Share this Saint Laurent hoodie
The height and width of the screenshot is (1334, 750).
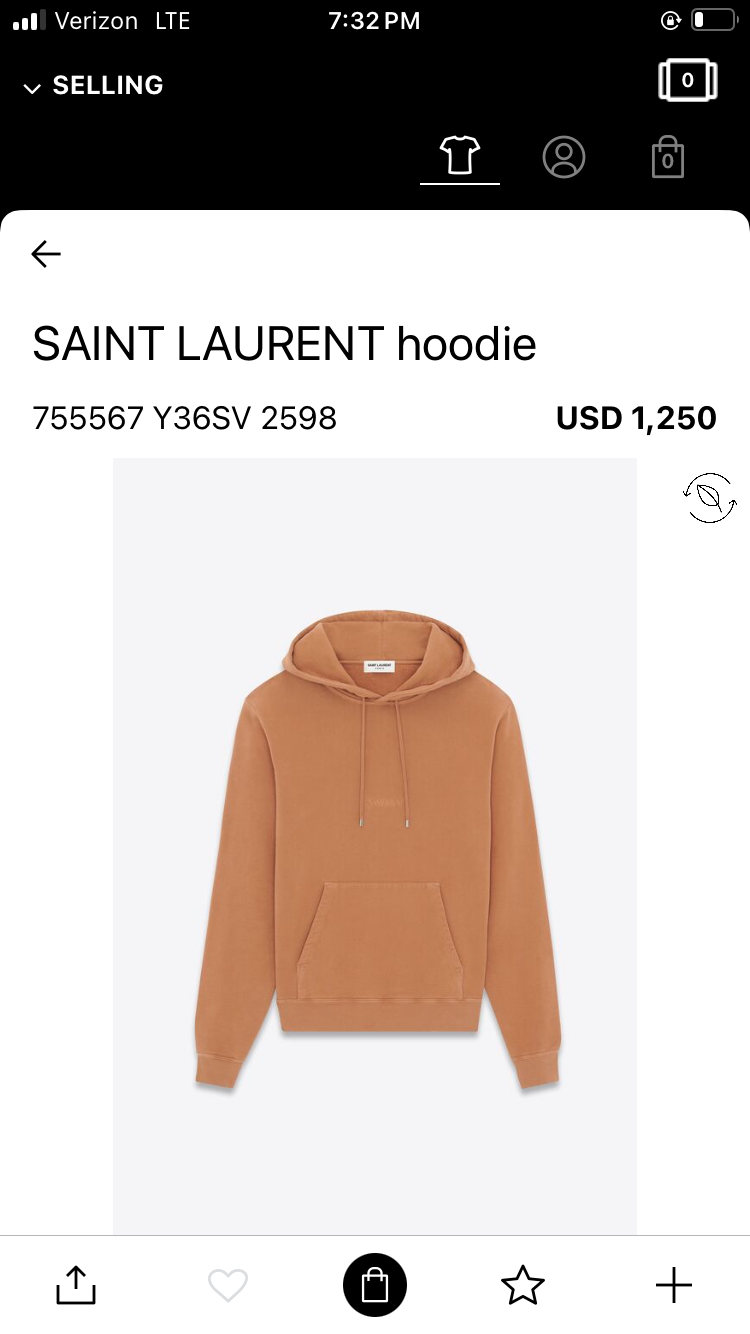click(x=76, y=1285)
